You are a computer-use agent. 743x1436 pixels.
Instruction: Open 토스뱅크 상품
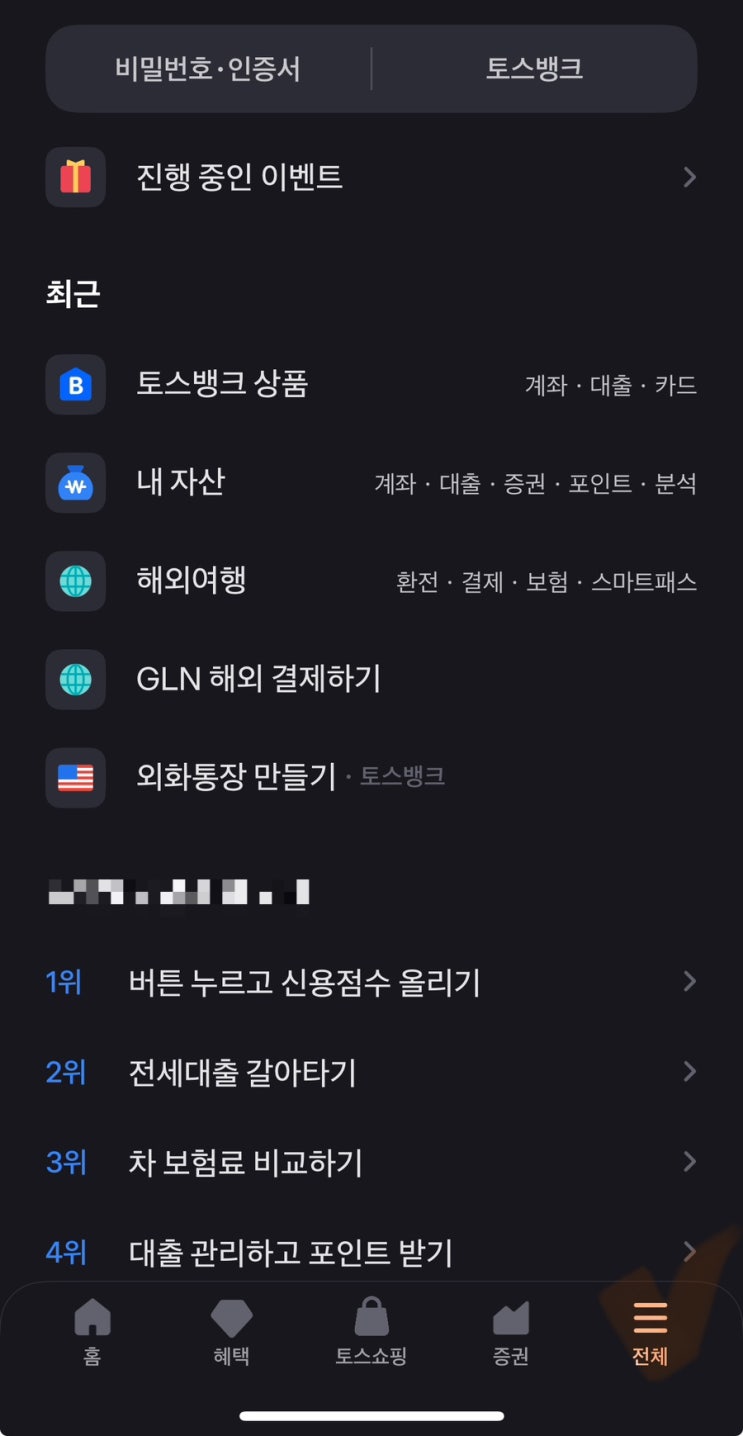click(371, 384)
